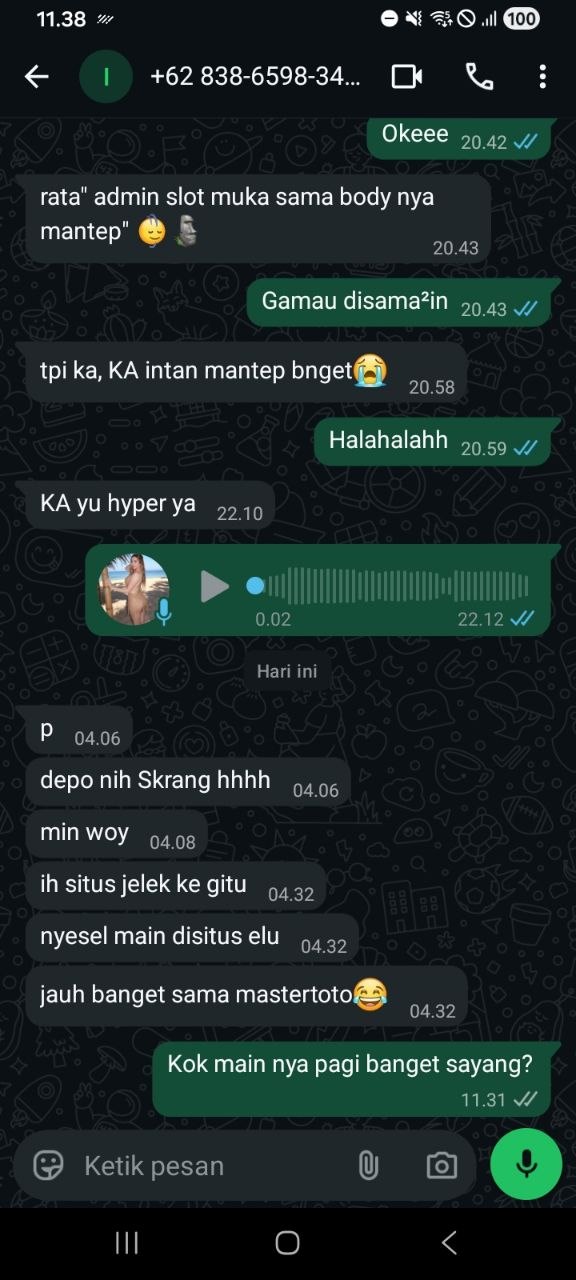The image size is (576, 1280).
Task: Go back to the chat list
Action: (37, 77)
